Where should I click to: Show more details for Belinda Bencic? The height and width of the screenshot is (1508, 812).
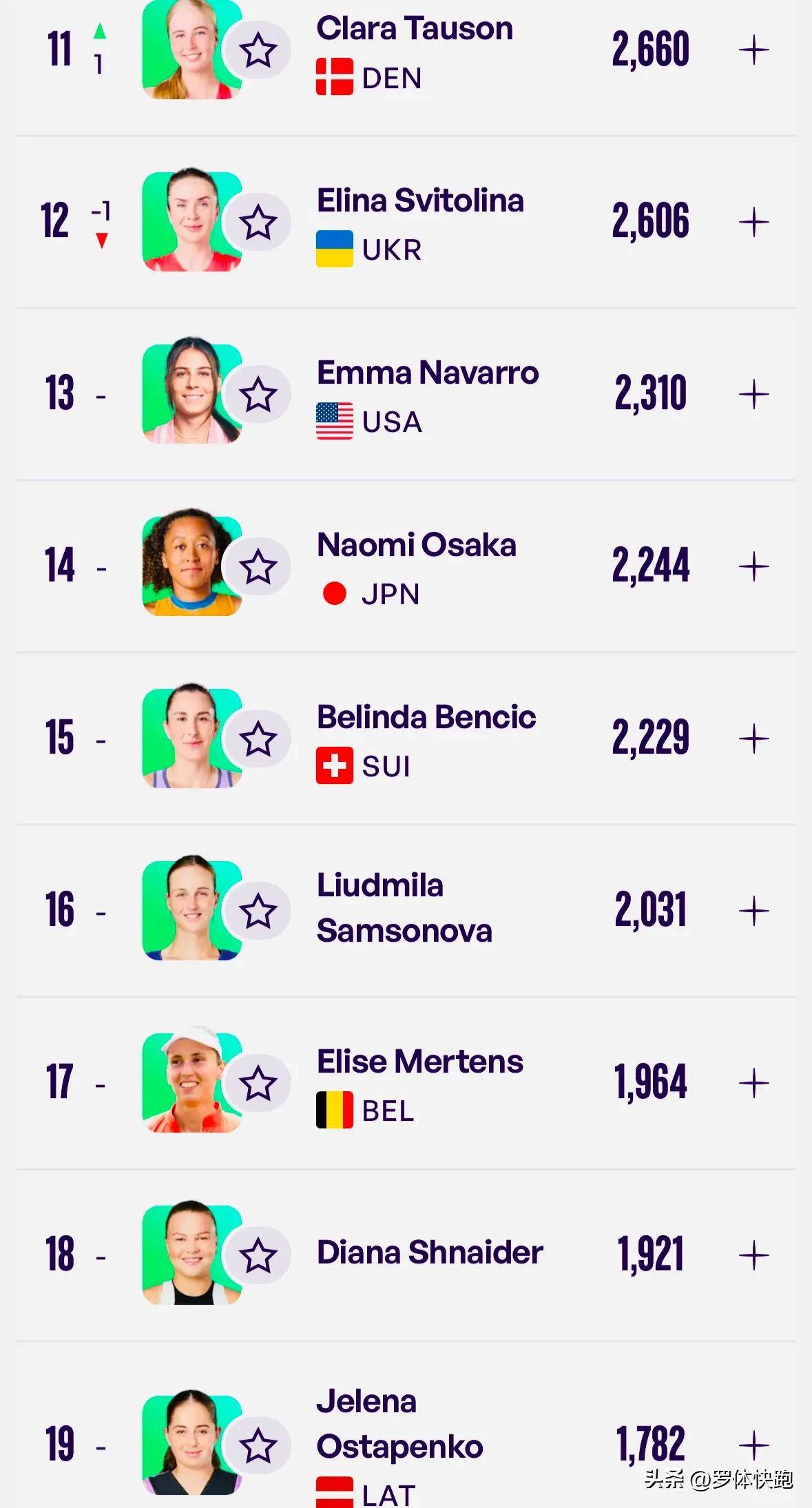(x=753, y=739)
